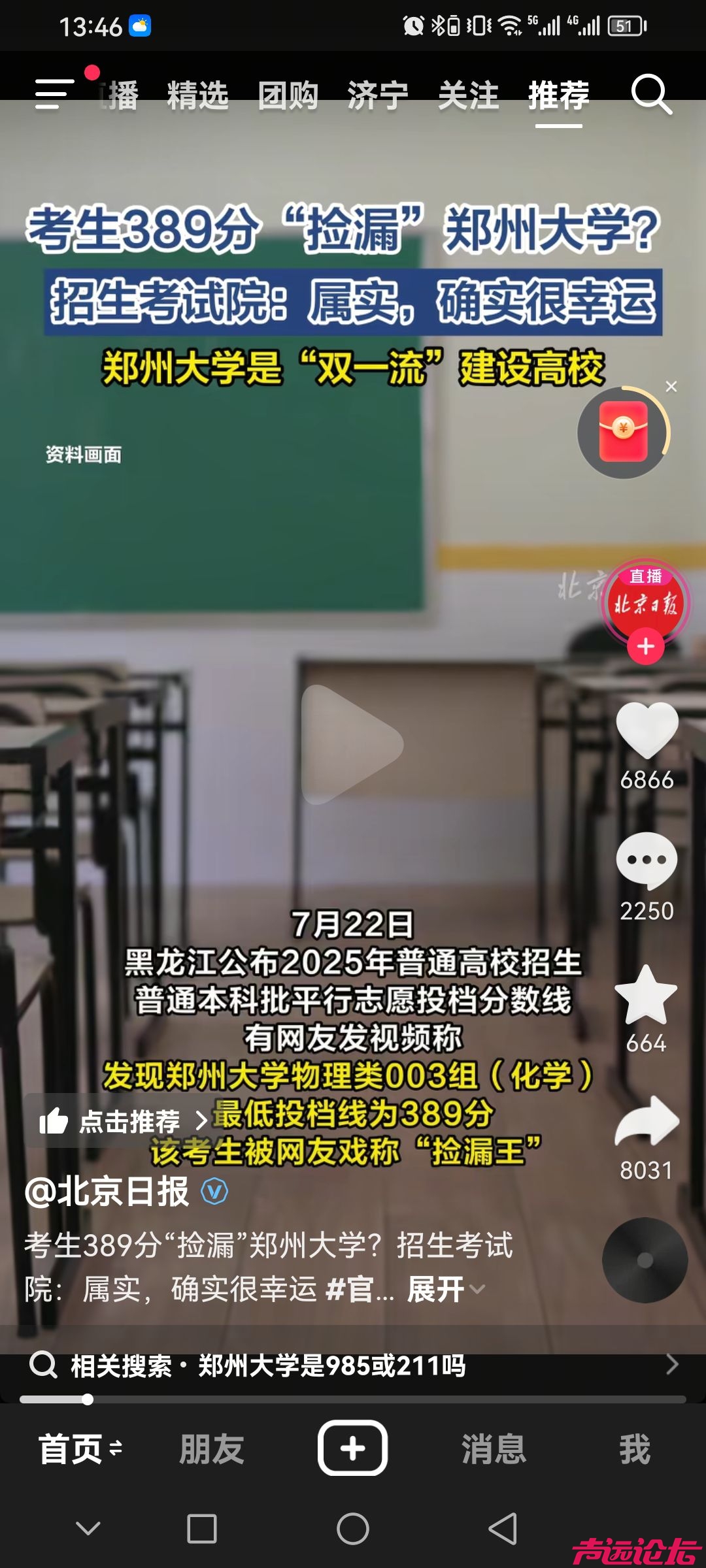Open the red envelope reward

pyautogui.click(x=623, y=433)
